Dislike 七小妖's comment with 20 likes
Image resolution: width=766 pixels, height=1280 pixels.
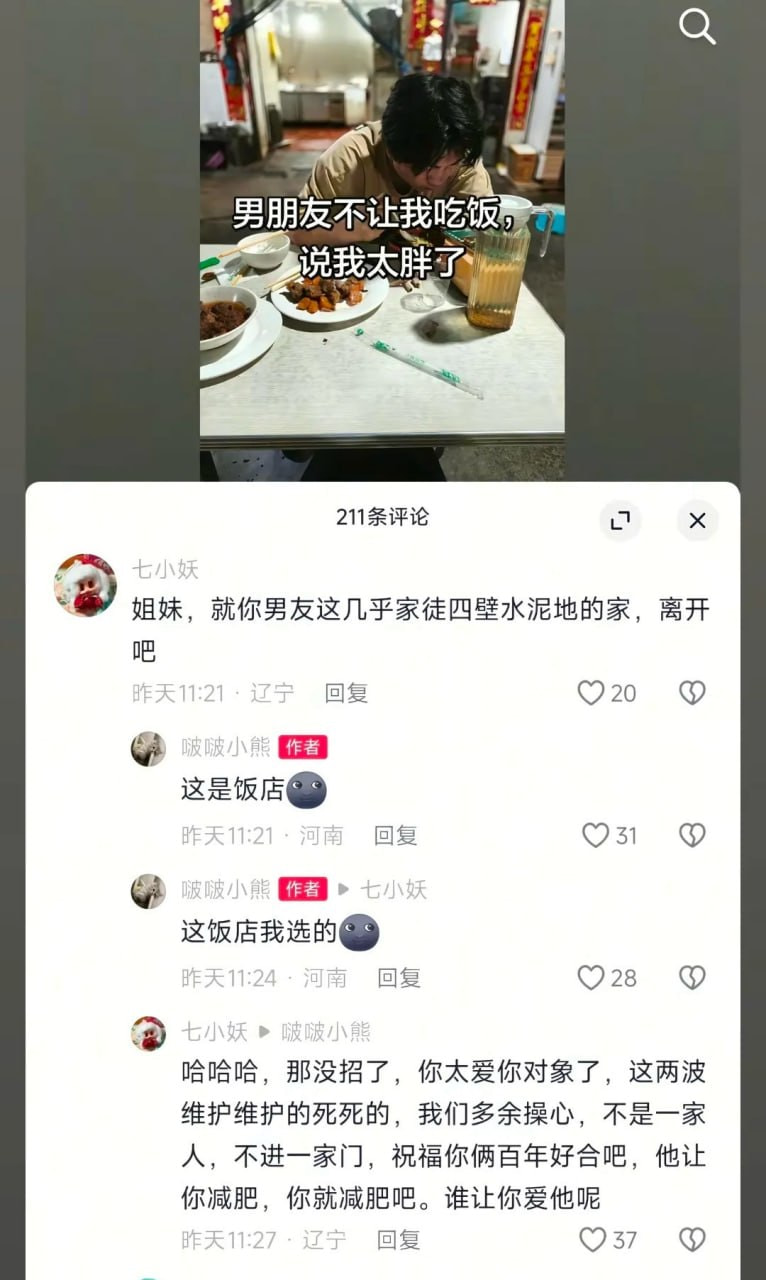pyautogui.click(x=692, y=693)
